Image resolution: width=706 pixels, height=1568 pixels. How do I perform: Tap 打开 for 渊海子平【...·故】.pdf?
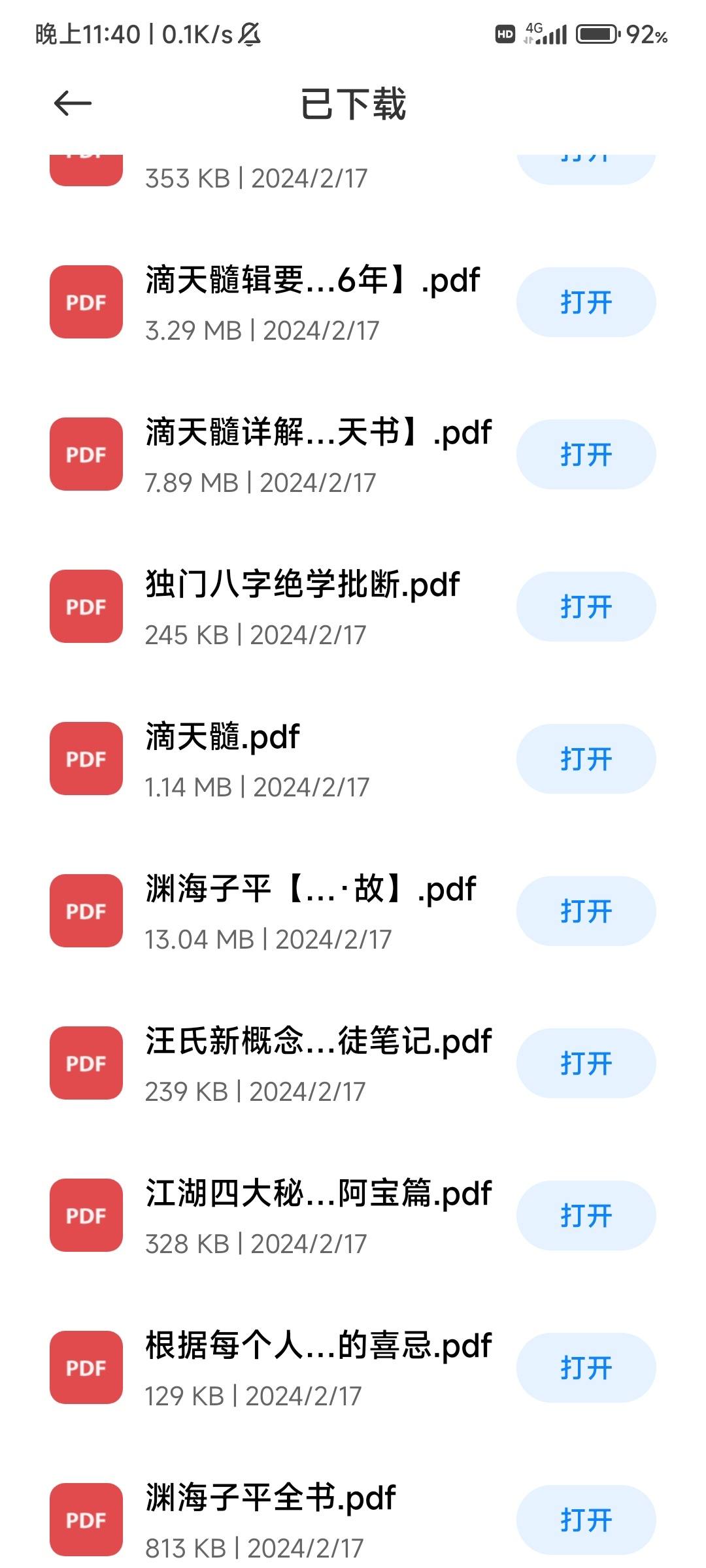click(x=586, y=911)
